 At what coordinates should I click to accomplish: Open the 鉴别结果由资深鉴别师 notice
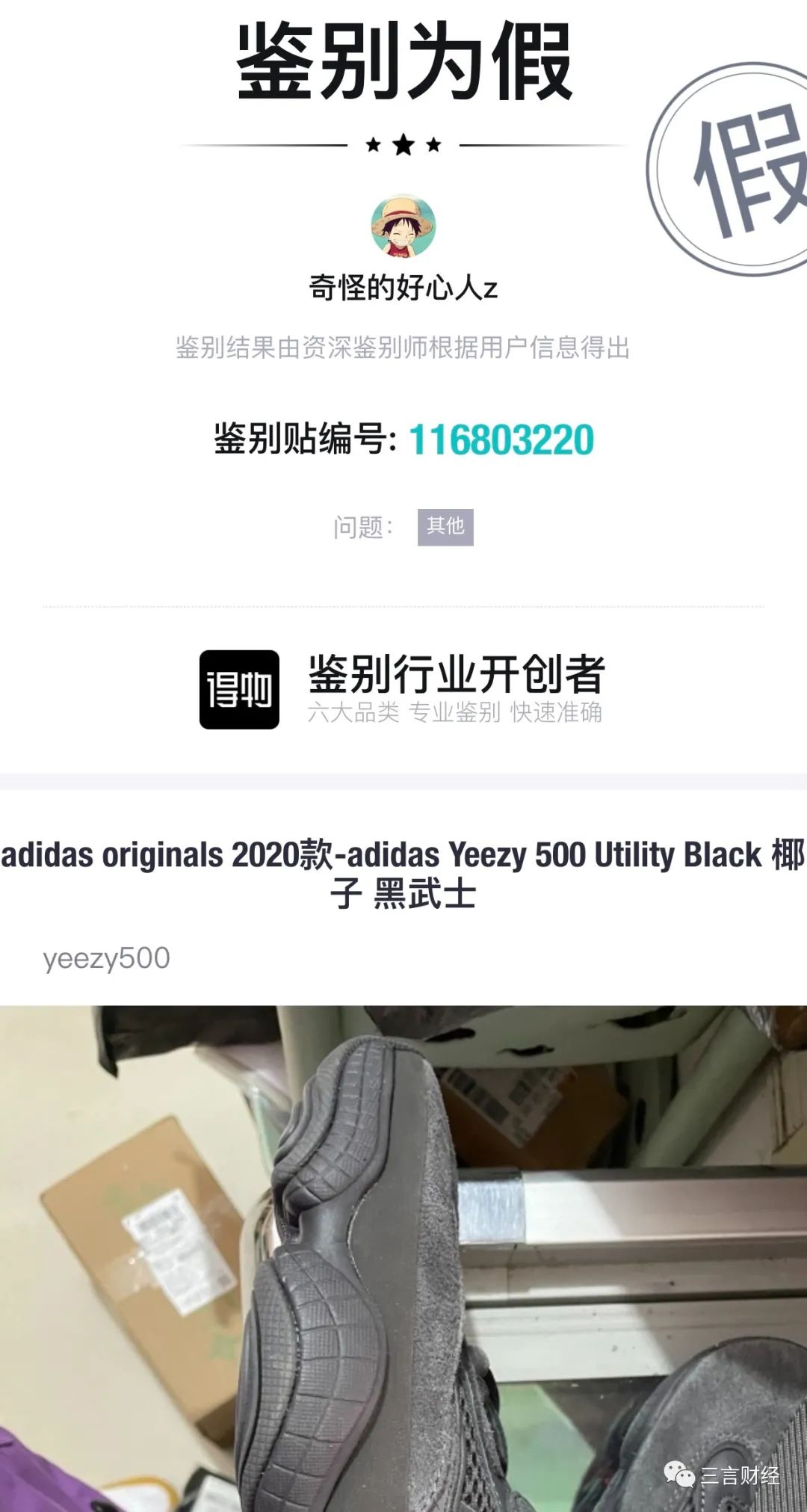coord(403,348)
